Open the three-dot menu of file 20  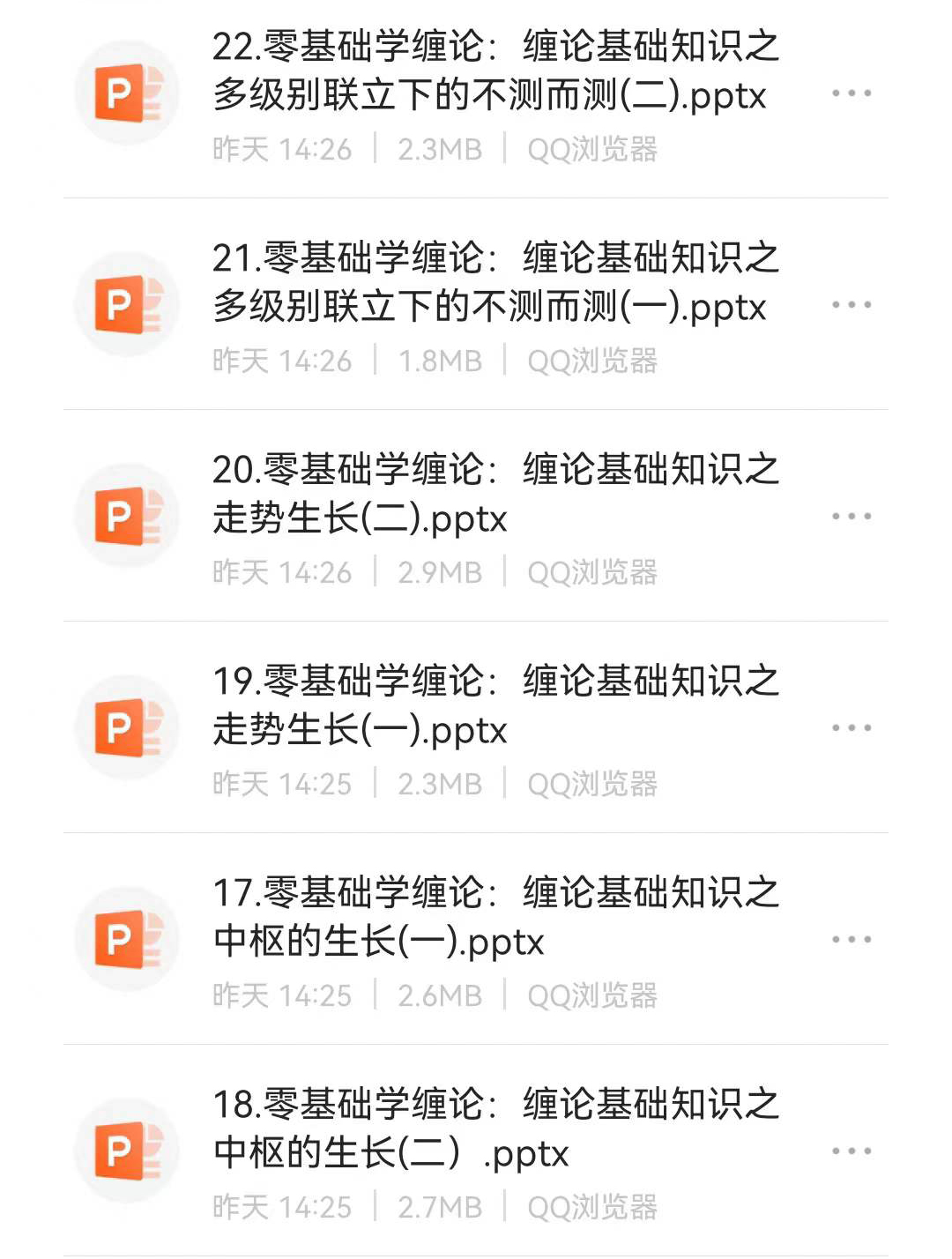point(852,516)
